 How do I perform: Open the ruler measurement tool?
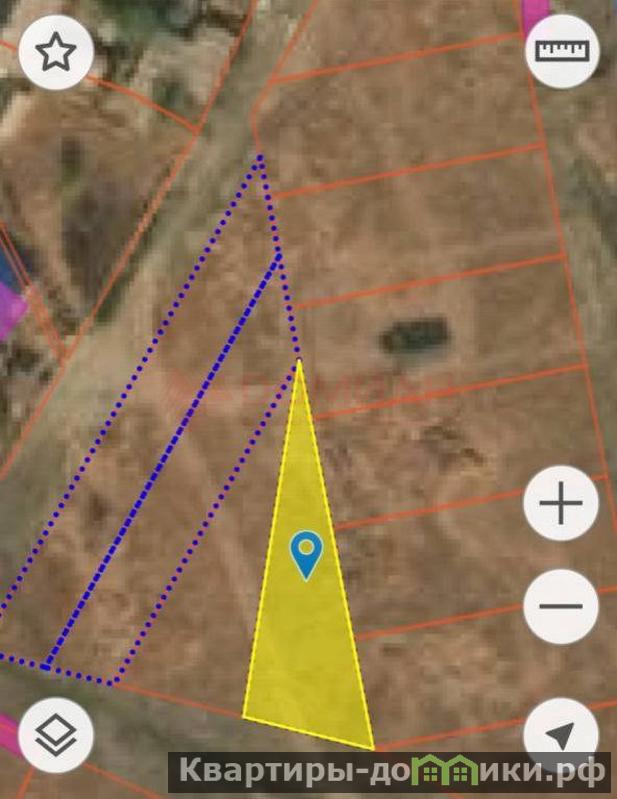click(563, 51)
